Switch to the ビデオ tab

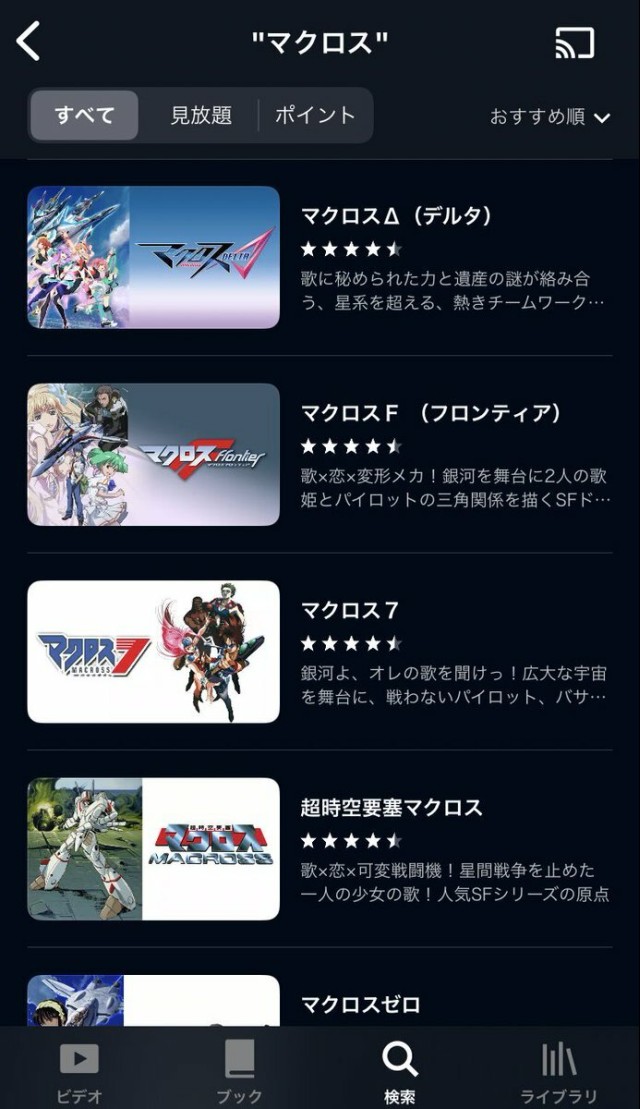click(x=79, y=1071)
